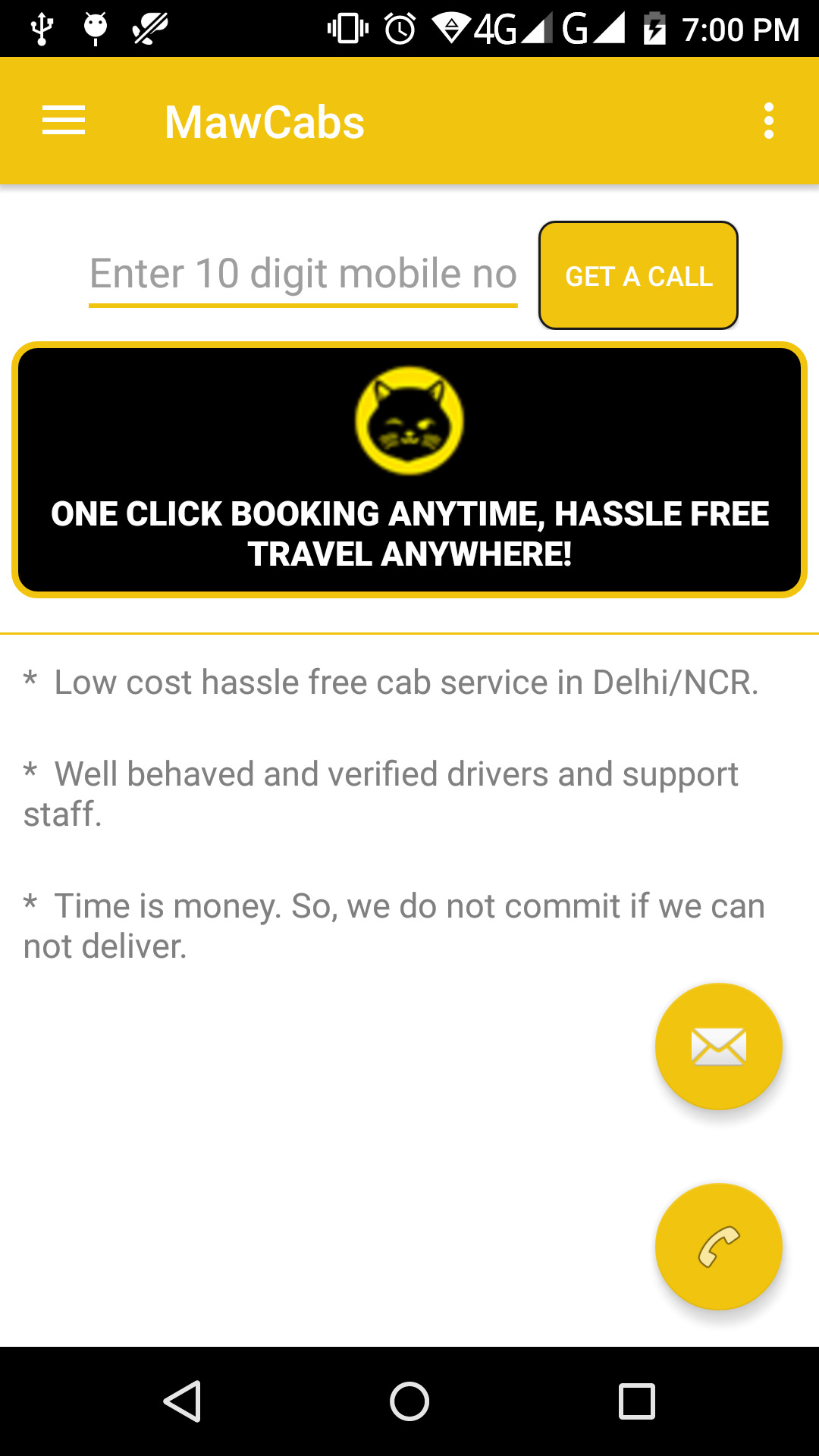Tap the GET A CALL button
The width and height of the screenshot is (819, 1456).
click(x=638, y=276)
